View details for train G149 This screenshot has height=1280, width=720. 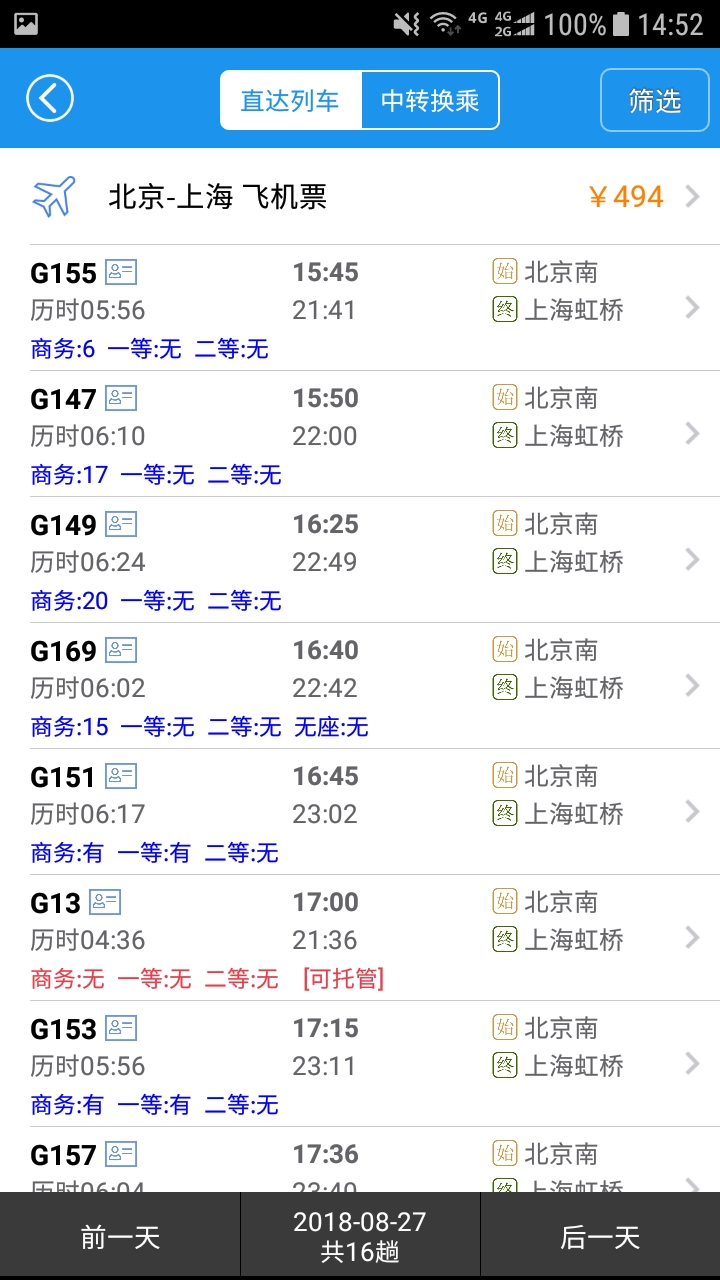pyautogui.click(x=360, y=560)
